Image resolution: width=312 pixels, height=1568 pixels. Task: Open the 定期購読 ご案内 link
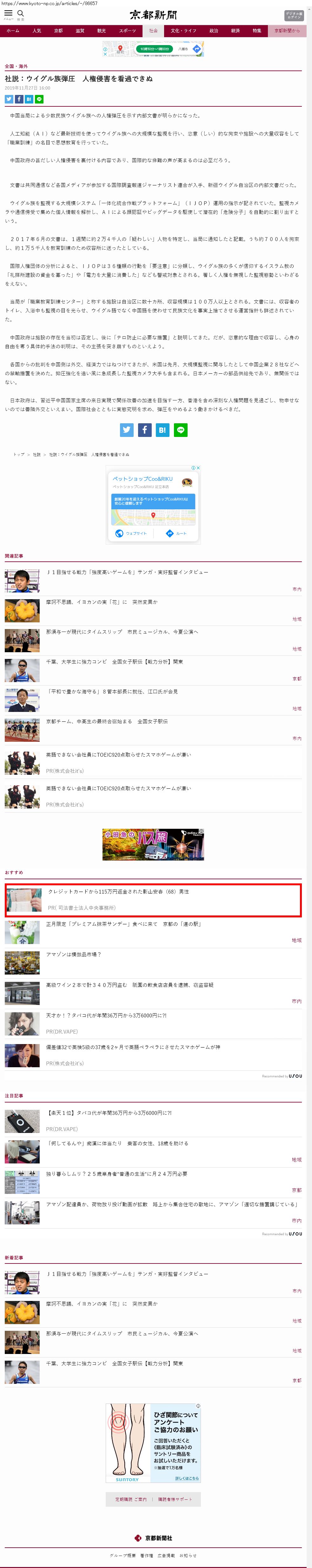[x=131, y=1499]
